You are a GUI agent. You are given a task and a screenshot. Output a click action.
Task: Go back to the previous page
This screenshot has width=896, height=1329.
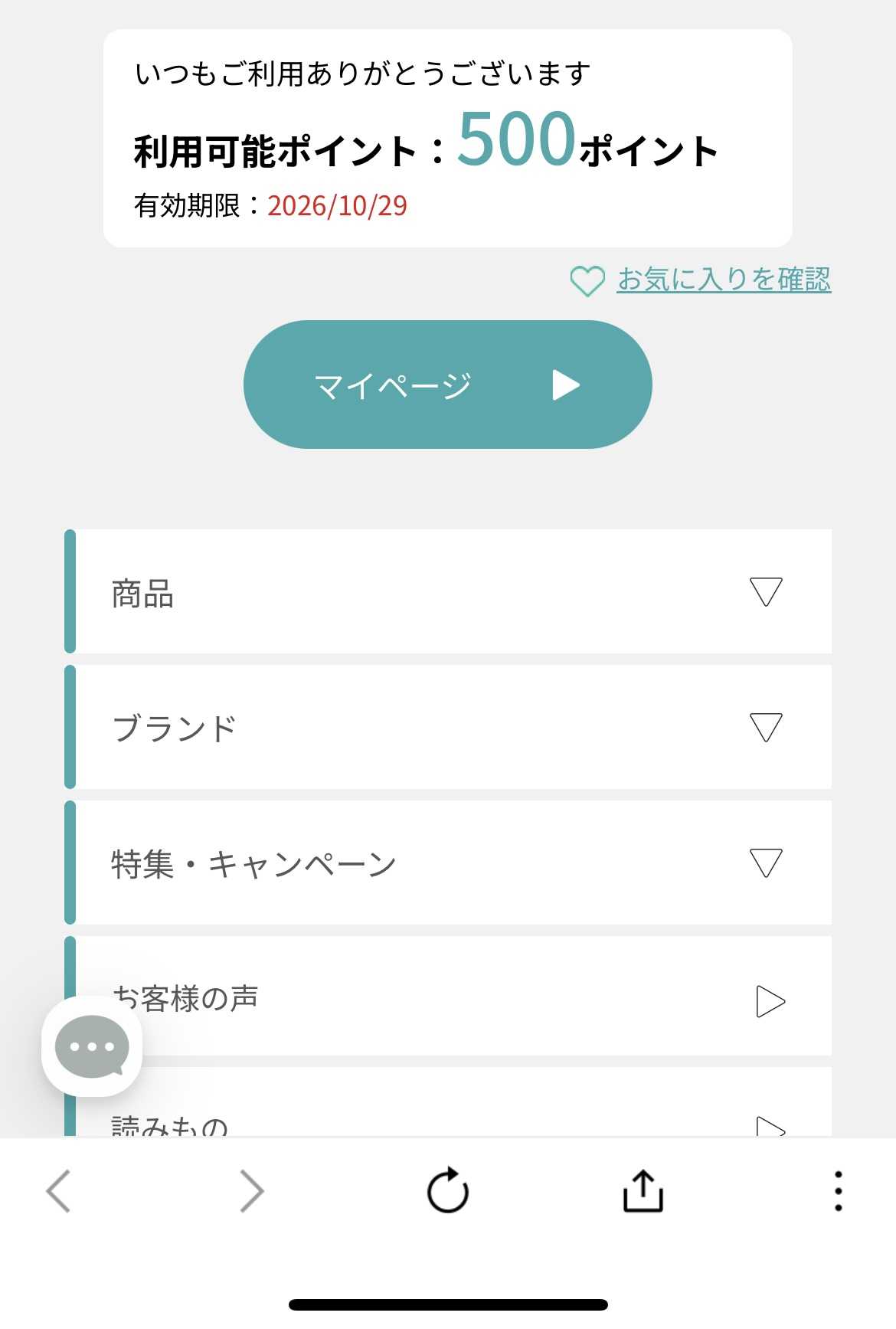point(58,1191)
